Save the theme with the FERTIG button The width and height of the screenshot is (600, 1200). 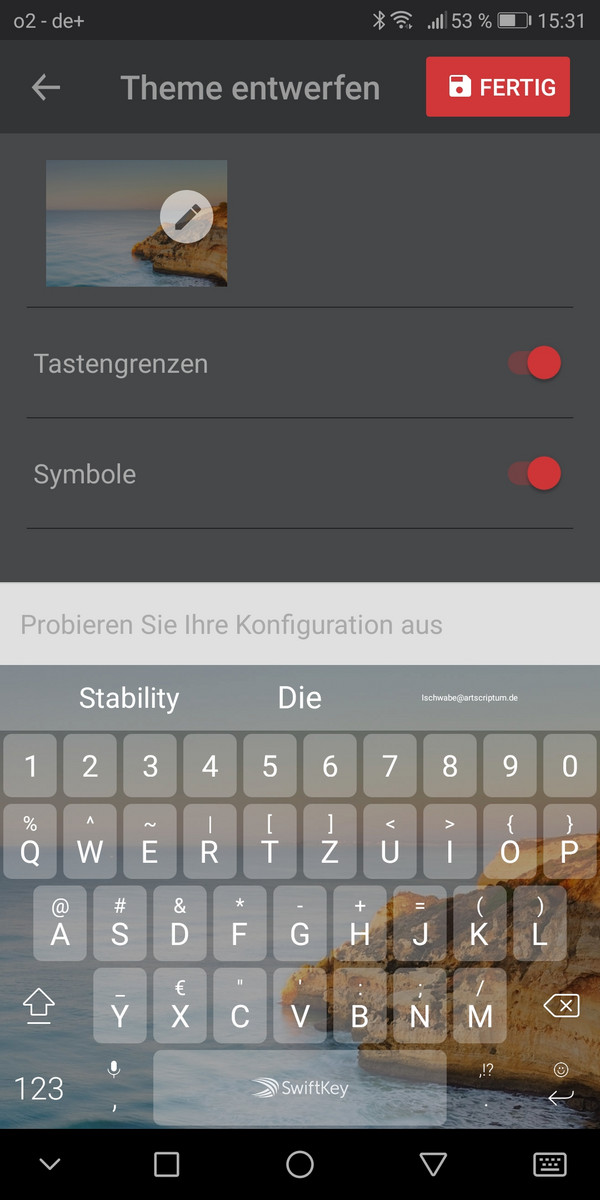pyautogui.click(x=498, y=87)
